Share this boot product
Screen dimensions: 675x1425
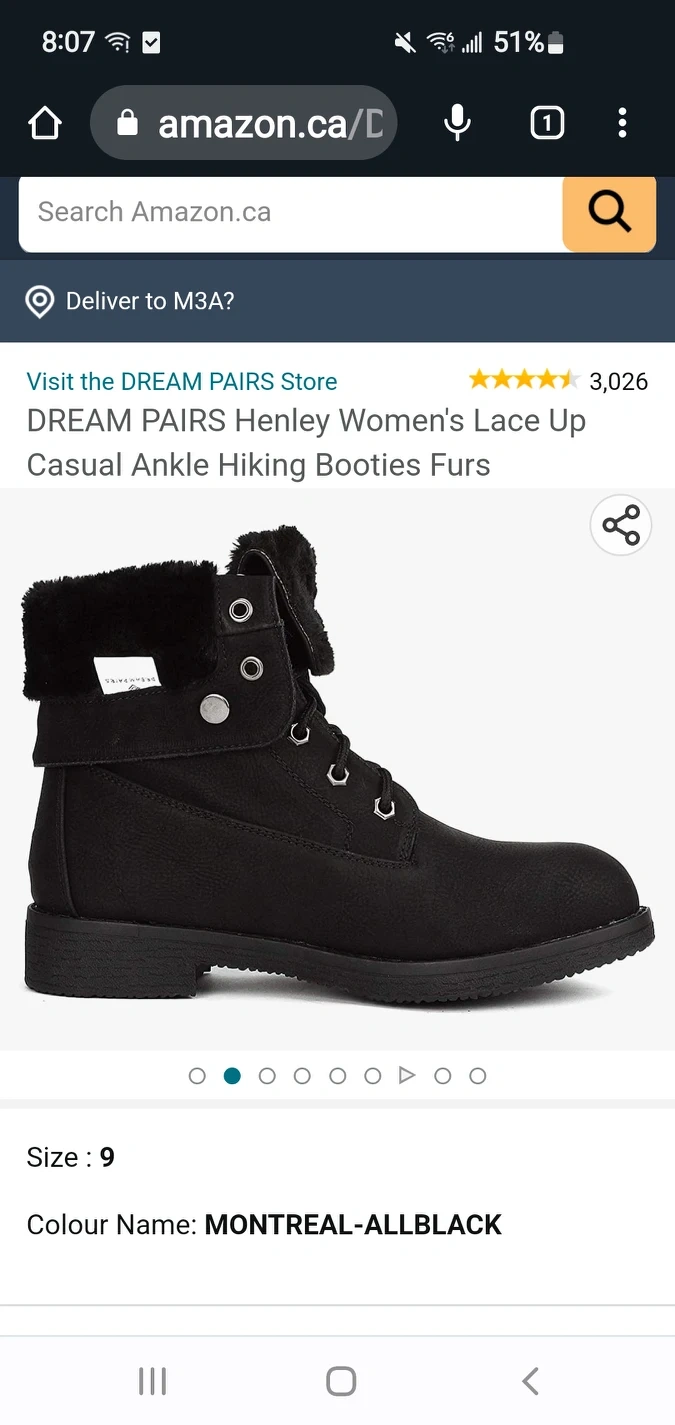620,526
